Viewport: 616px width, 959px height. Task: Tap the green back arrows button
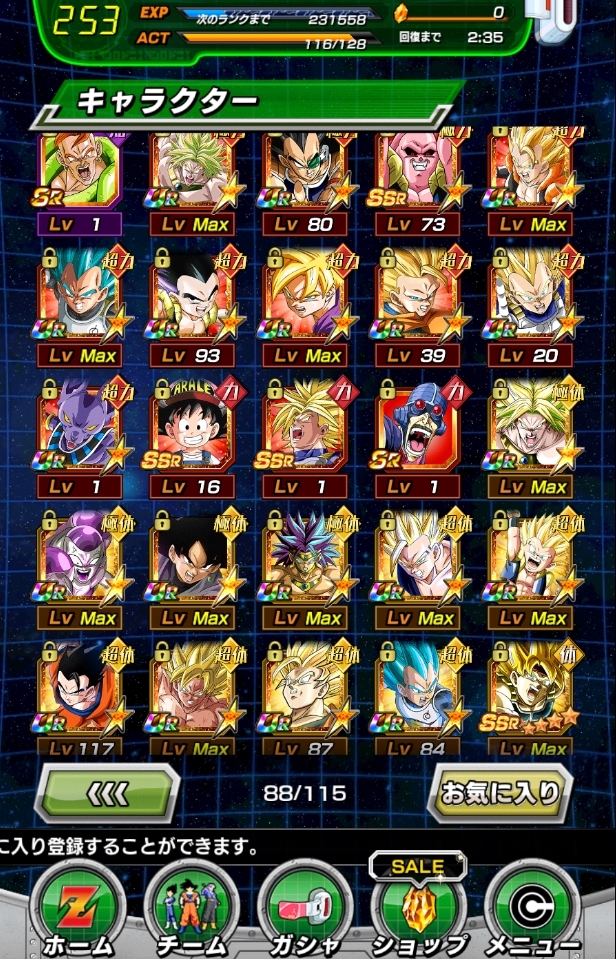107,793
